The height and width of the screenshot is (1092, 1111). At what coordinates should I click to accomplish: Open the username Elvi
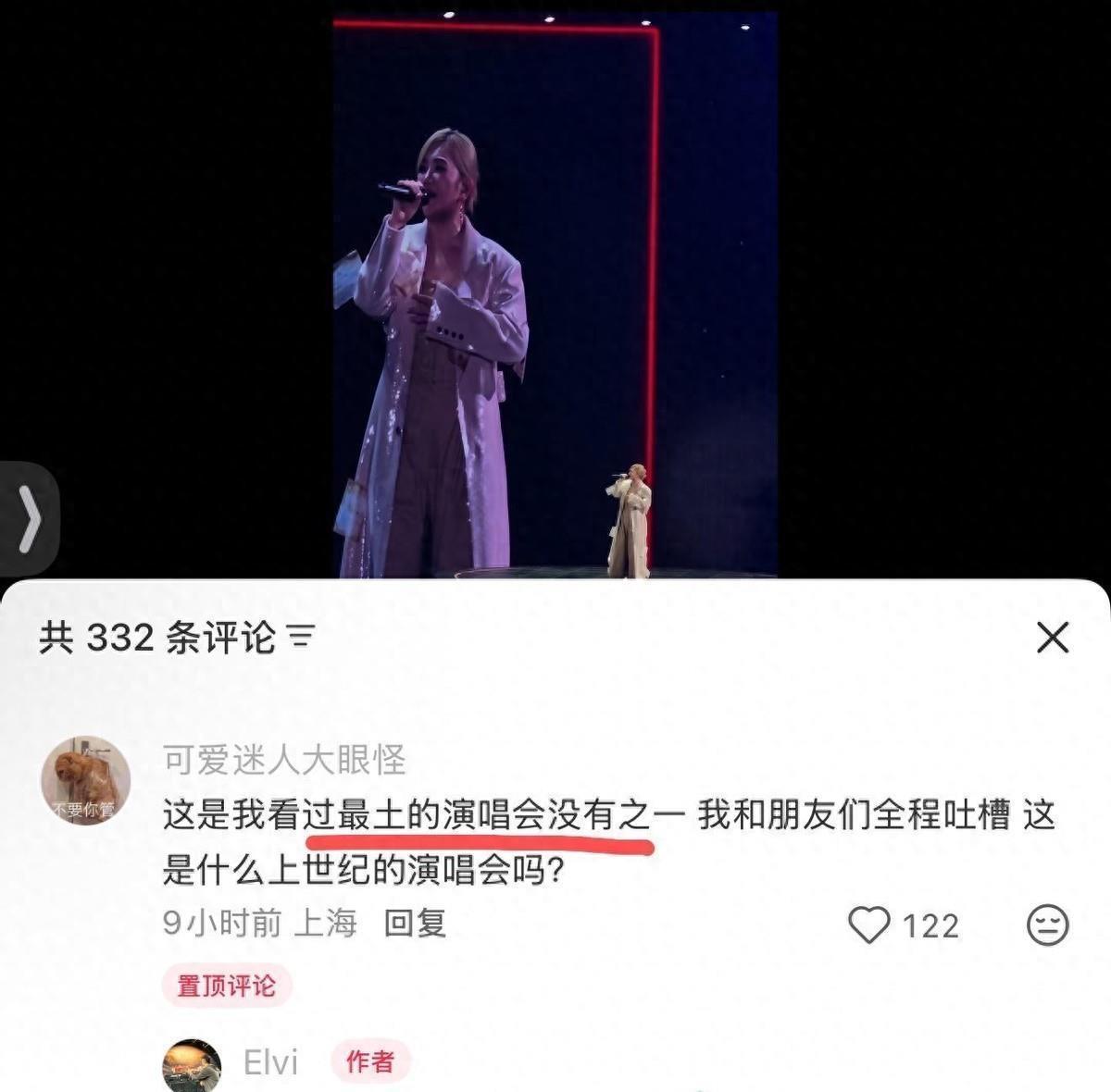(270, 1062)
